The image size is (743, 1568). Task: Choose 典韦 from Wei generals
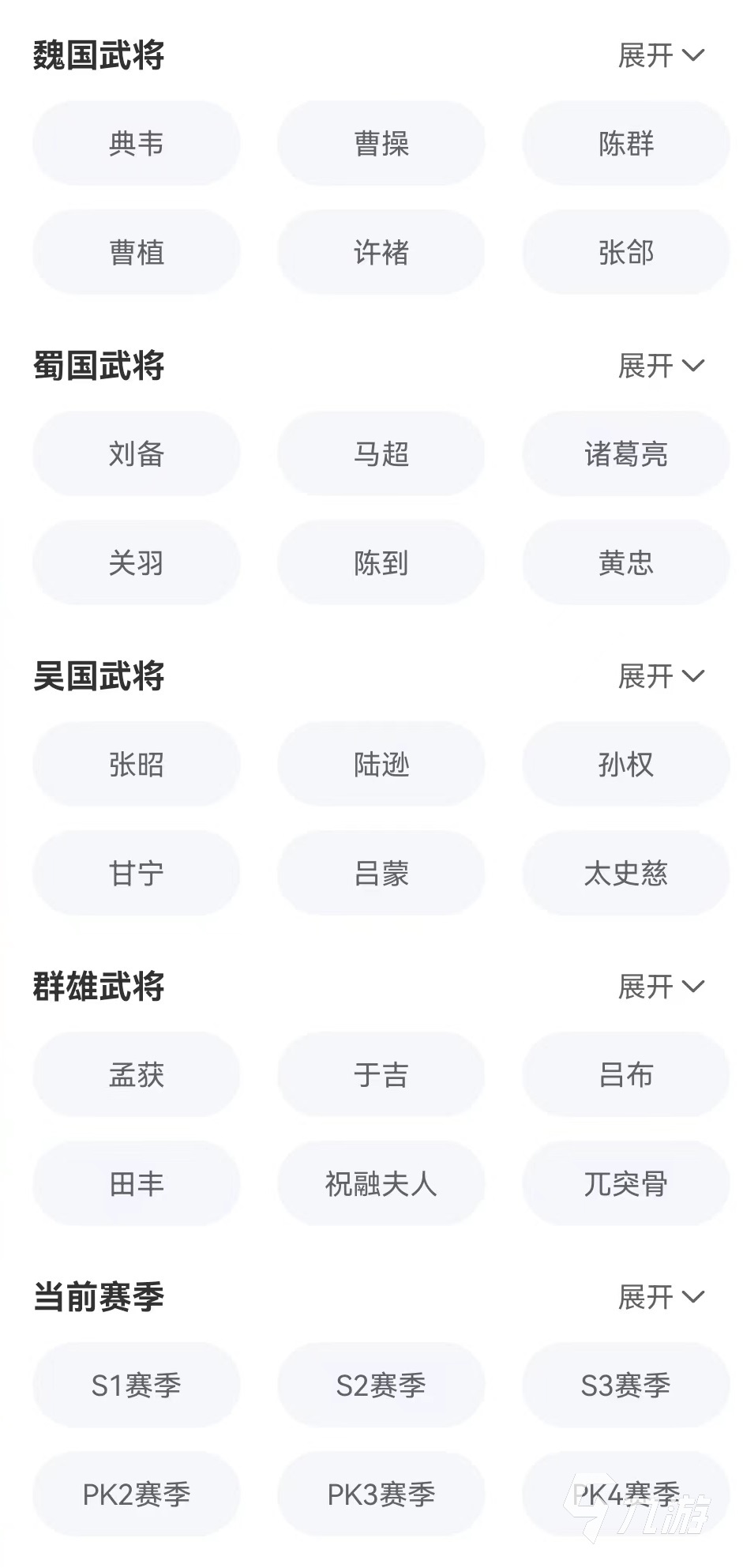pos(136,144)
